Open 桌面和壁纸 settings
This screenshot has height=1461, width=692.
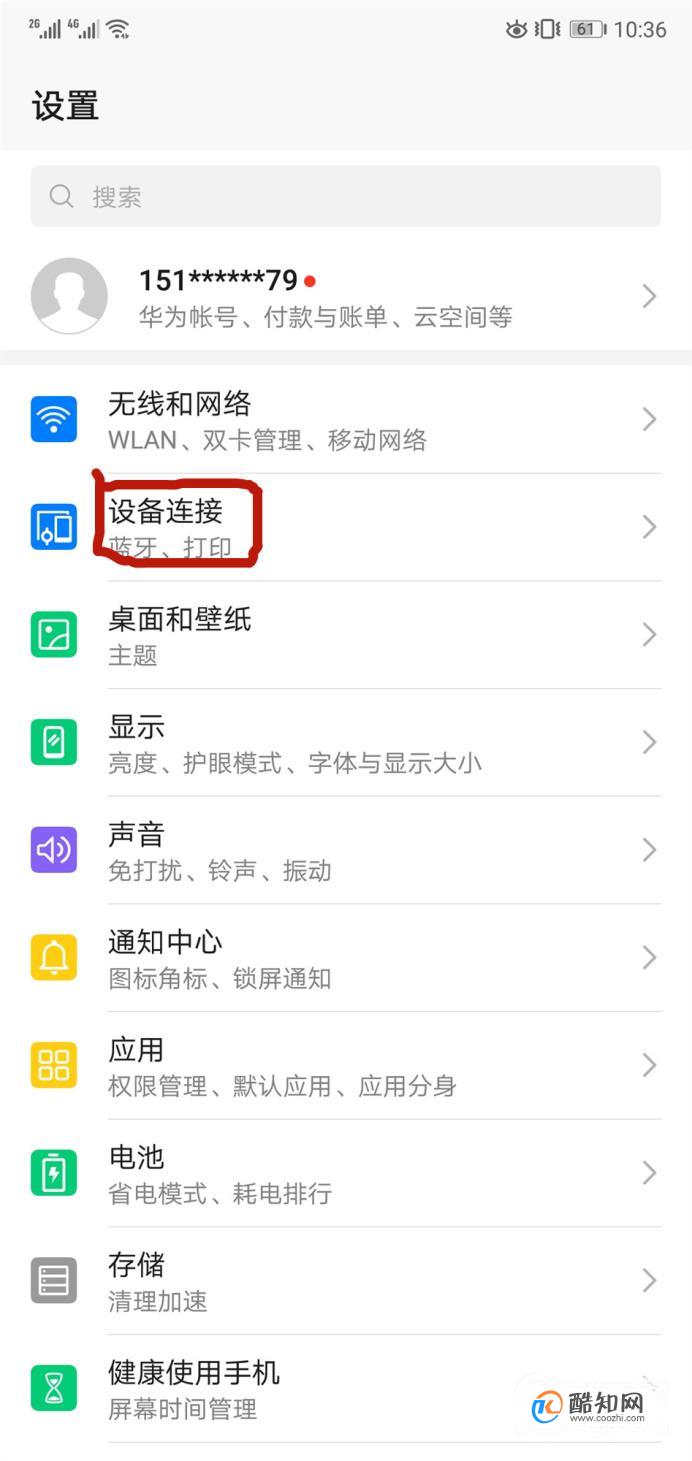point(345,635)
